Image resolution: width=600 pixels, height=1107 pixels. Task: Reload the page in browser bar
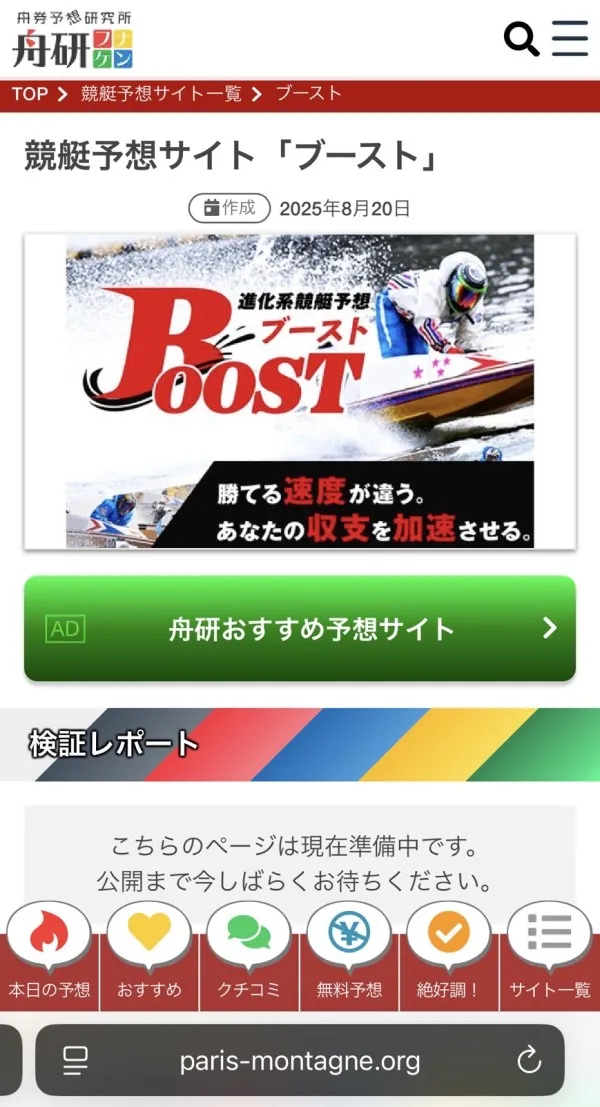point(529,1060)
